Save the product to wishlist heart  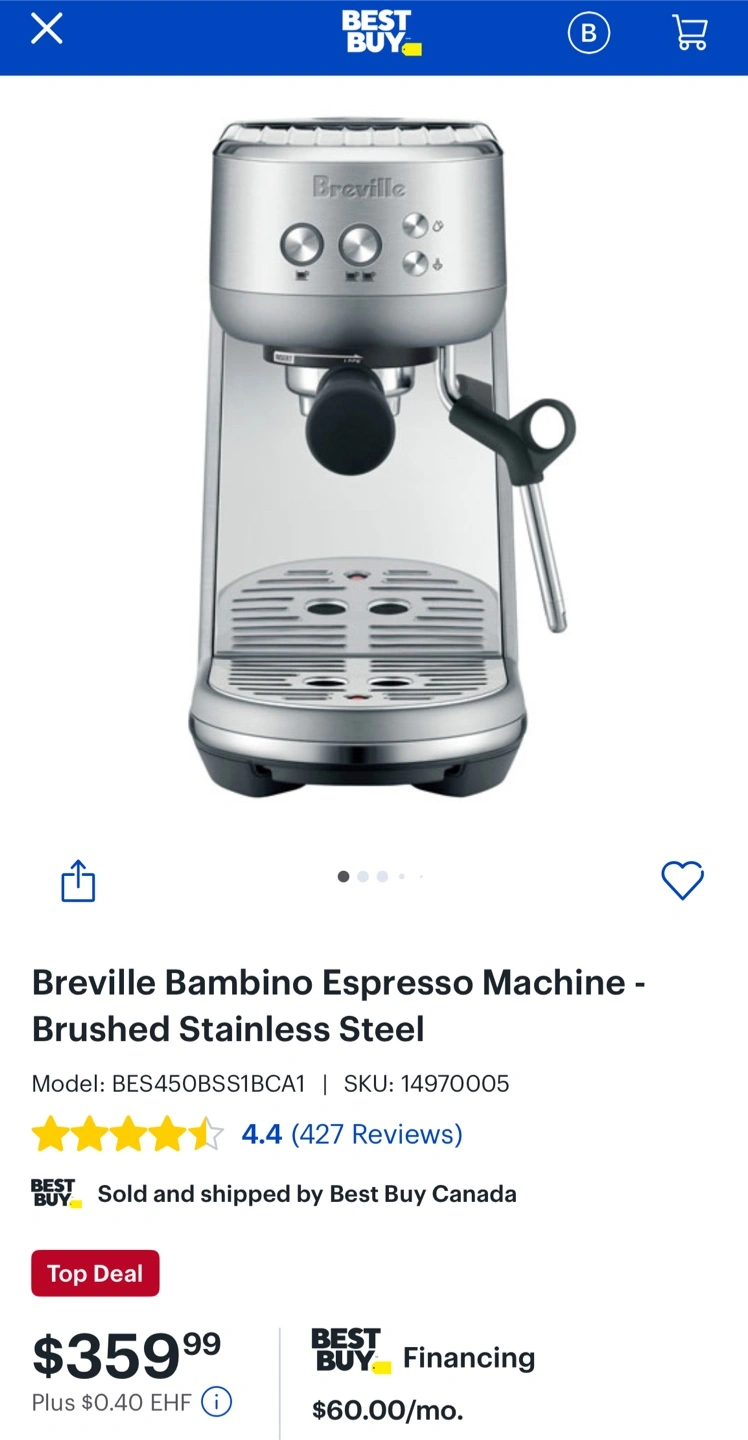pyautogui.click(x=683, y=880)
